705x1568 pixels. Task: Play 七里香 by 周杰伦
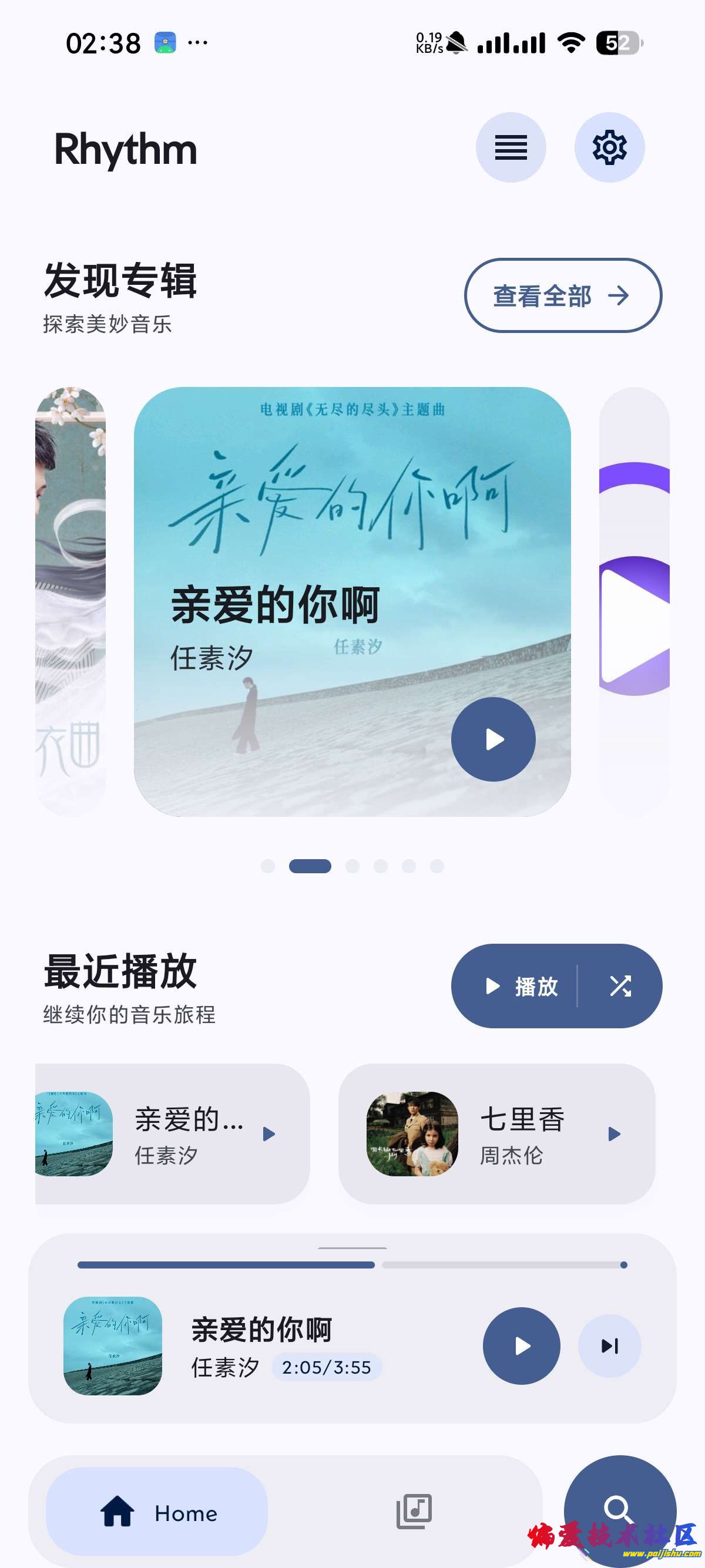pyautogui.click(x=614, y=1134)
